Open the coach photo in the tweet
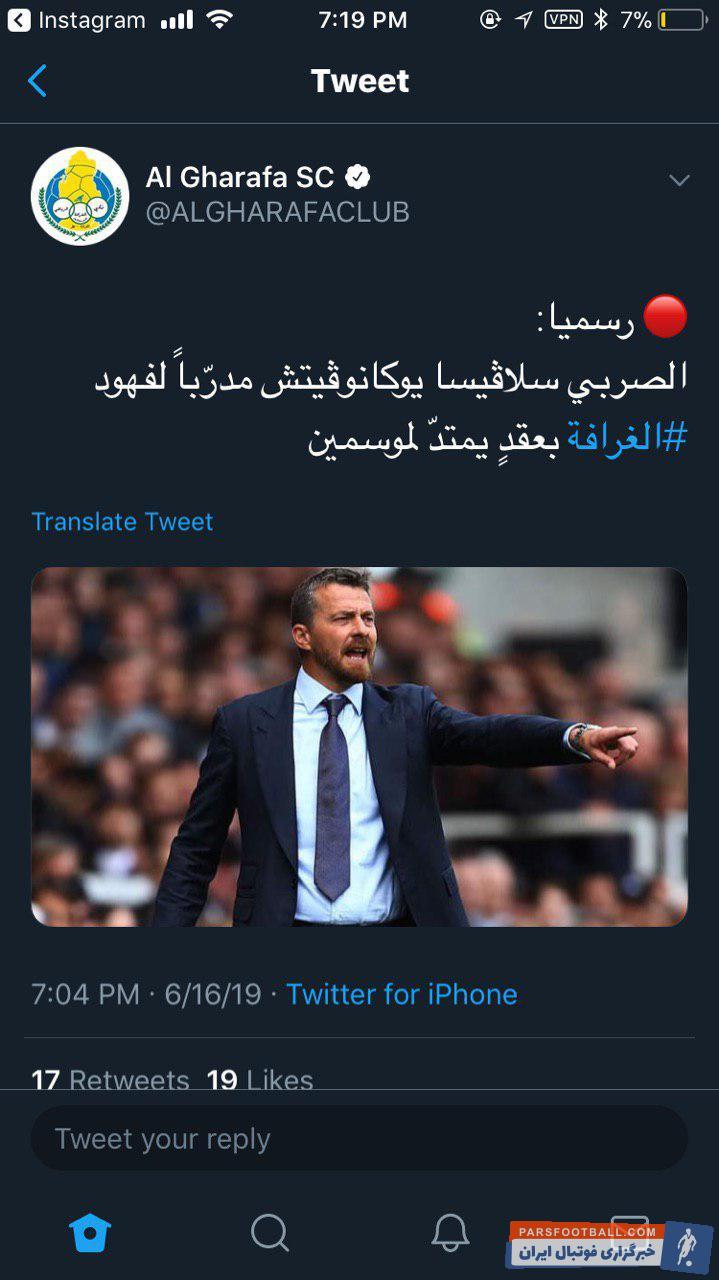This screenshot has height=1280, width=719. click(x=359, y=746)
